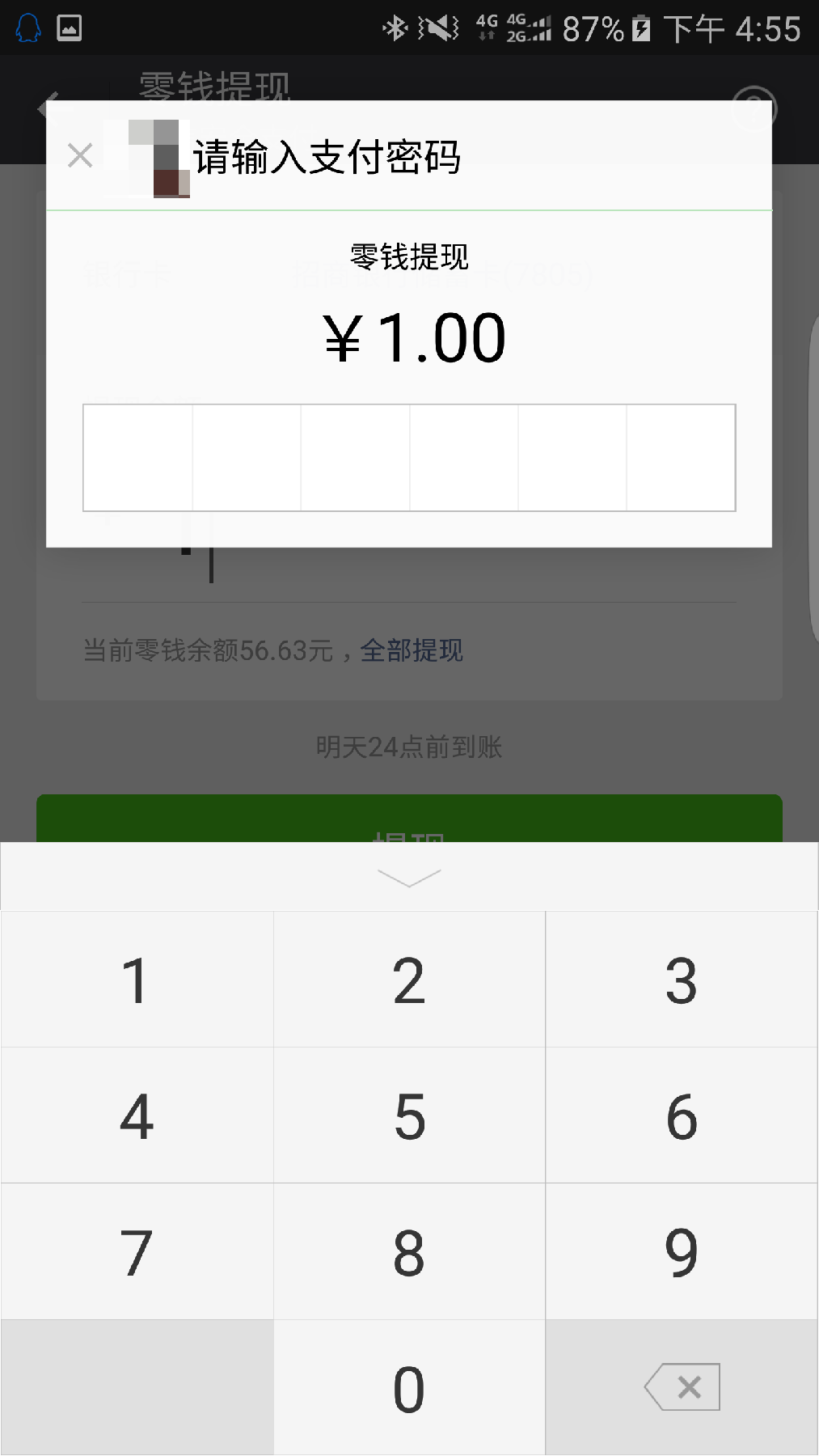Enter digit 9 on the keypad

[x=682, y=1252]
